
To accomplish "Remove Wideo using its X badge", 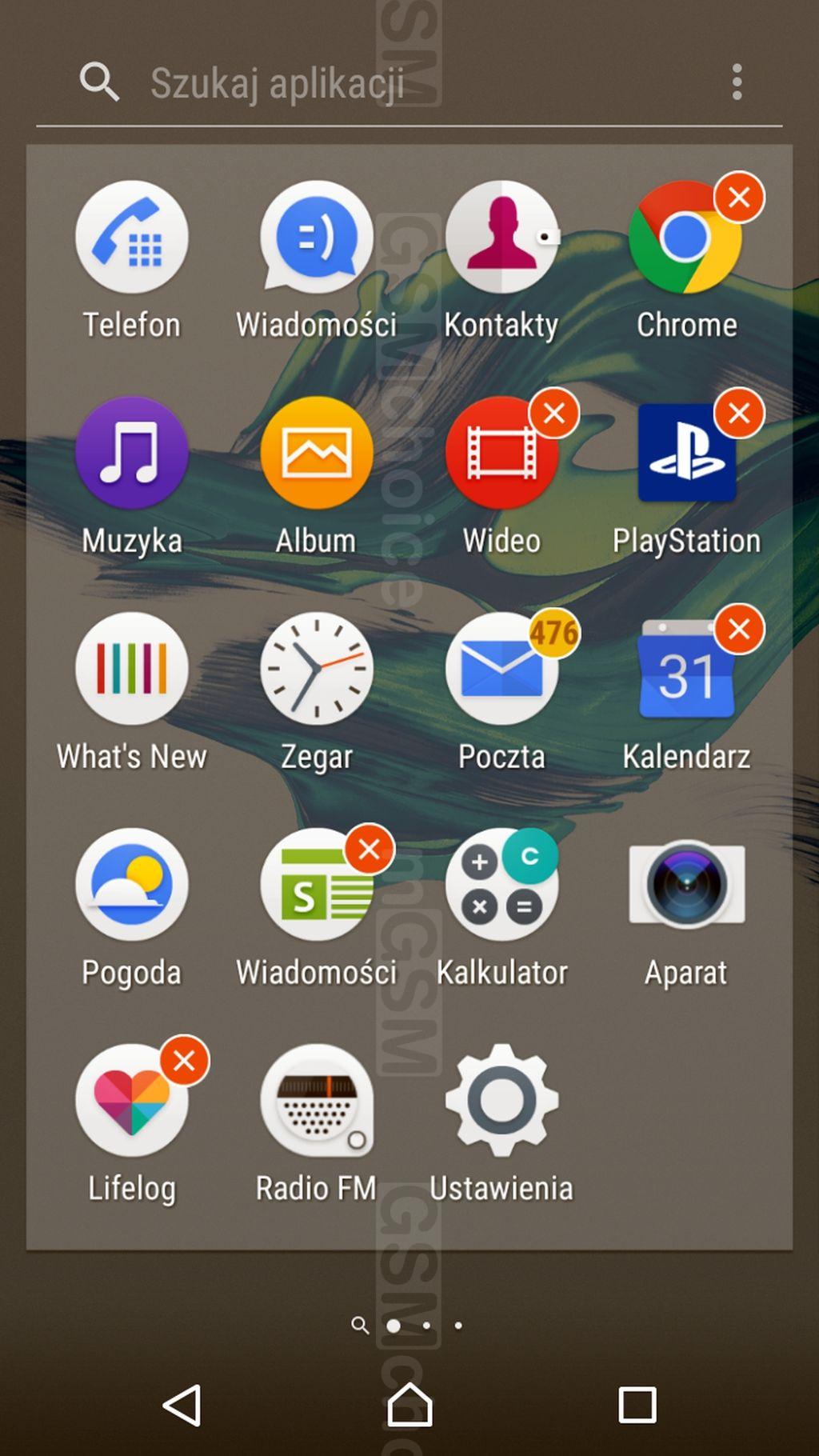I will tap(553, 413).
